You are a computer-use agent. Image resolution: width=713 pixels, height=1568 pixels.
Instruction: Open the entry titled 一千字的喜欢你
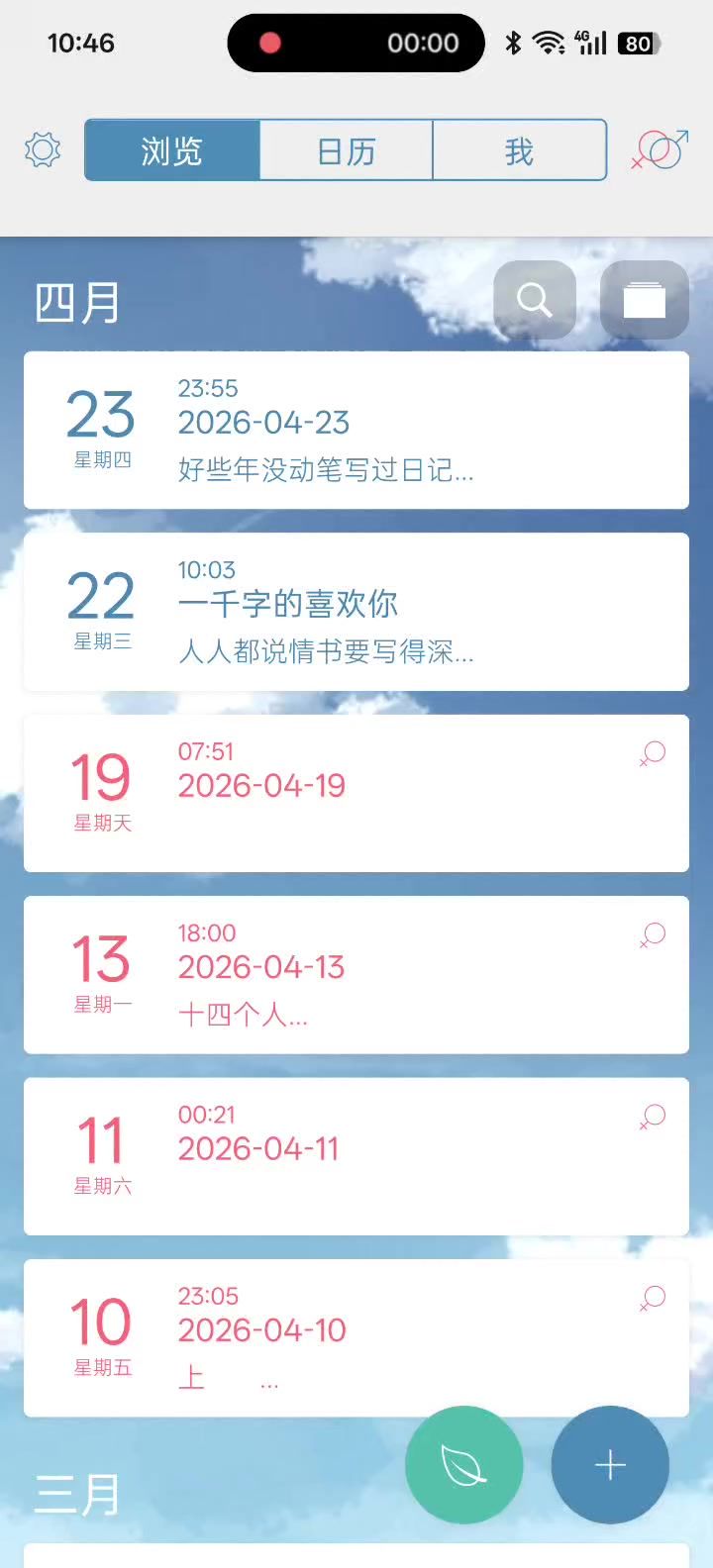356,611
